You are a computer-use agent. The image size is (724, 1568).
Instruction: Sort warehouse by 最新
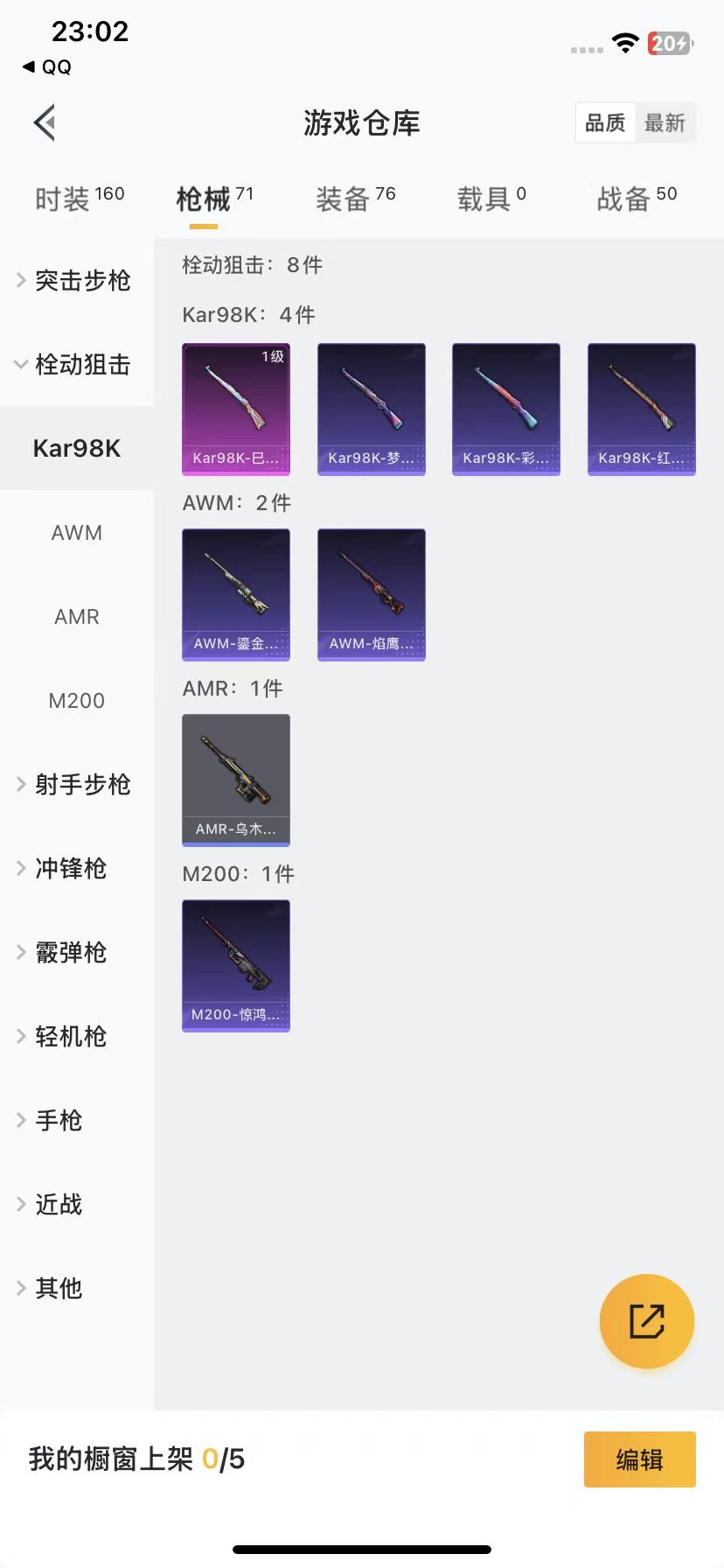point(665,122)
